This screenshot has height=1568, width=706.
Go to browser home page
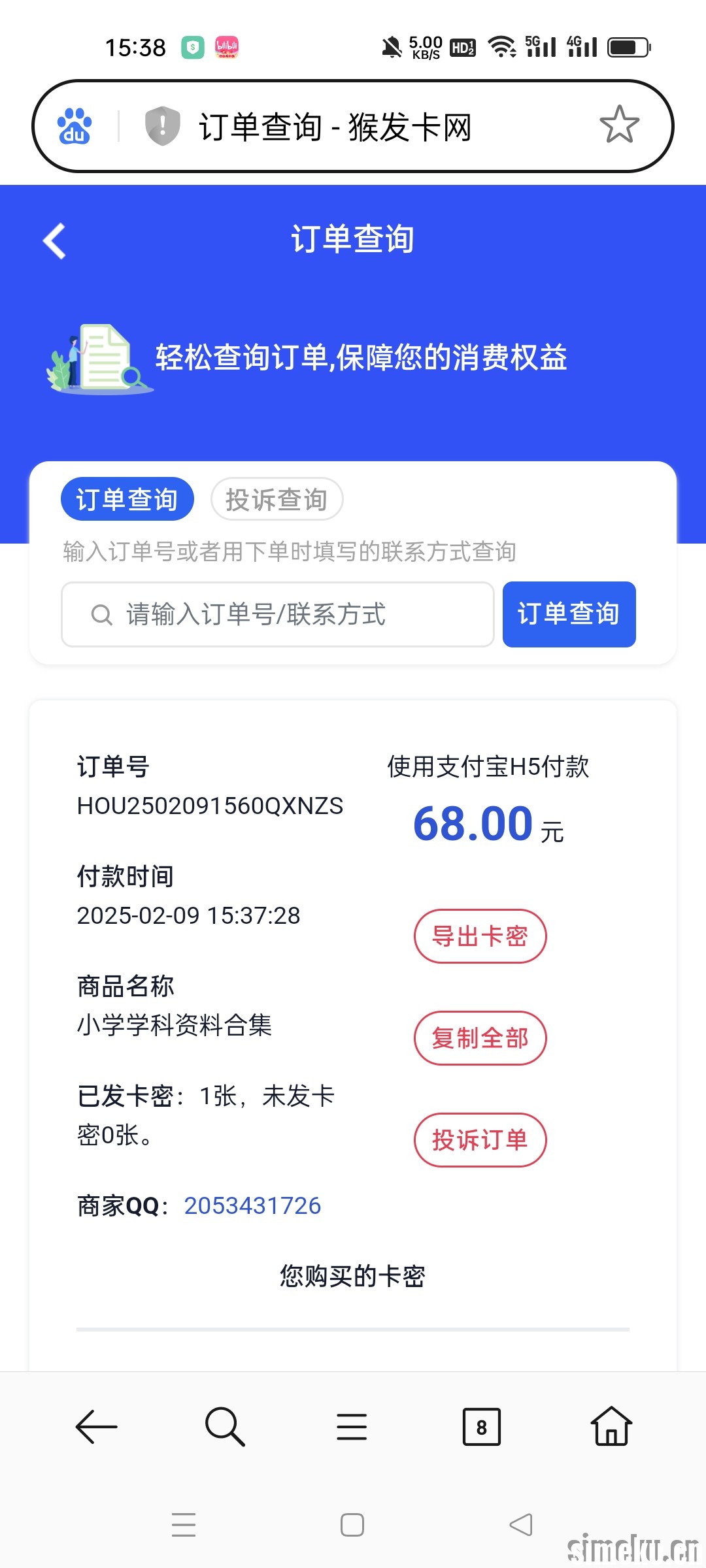pyautogui.click(x=611, y=1427)
